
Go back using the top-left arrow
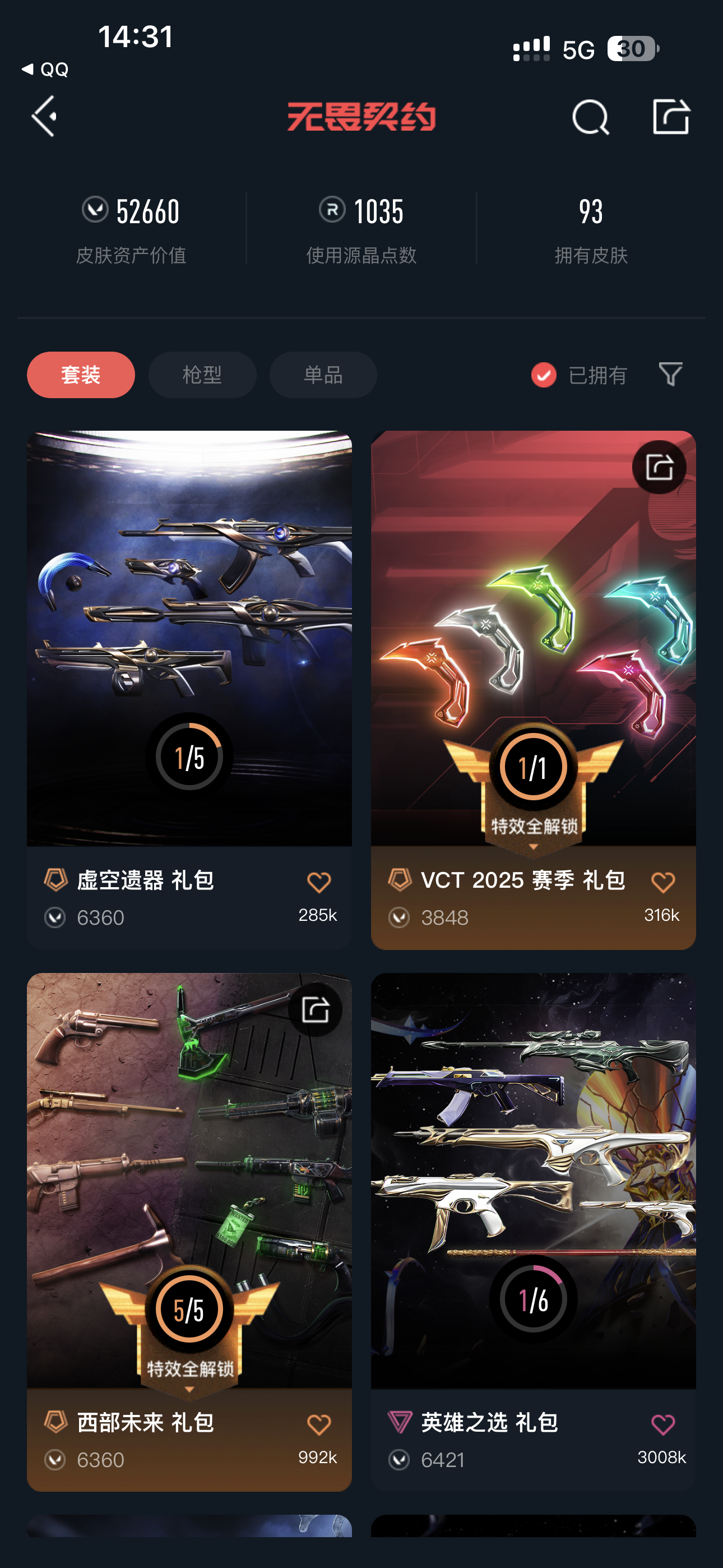point(44,116)
